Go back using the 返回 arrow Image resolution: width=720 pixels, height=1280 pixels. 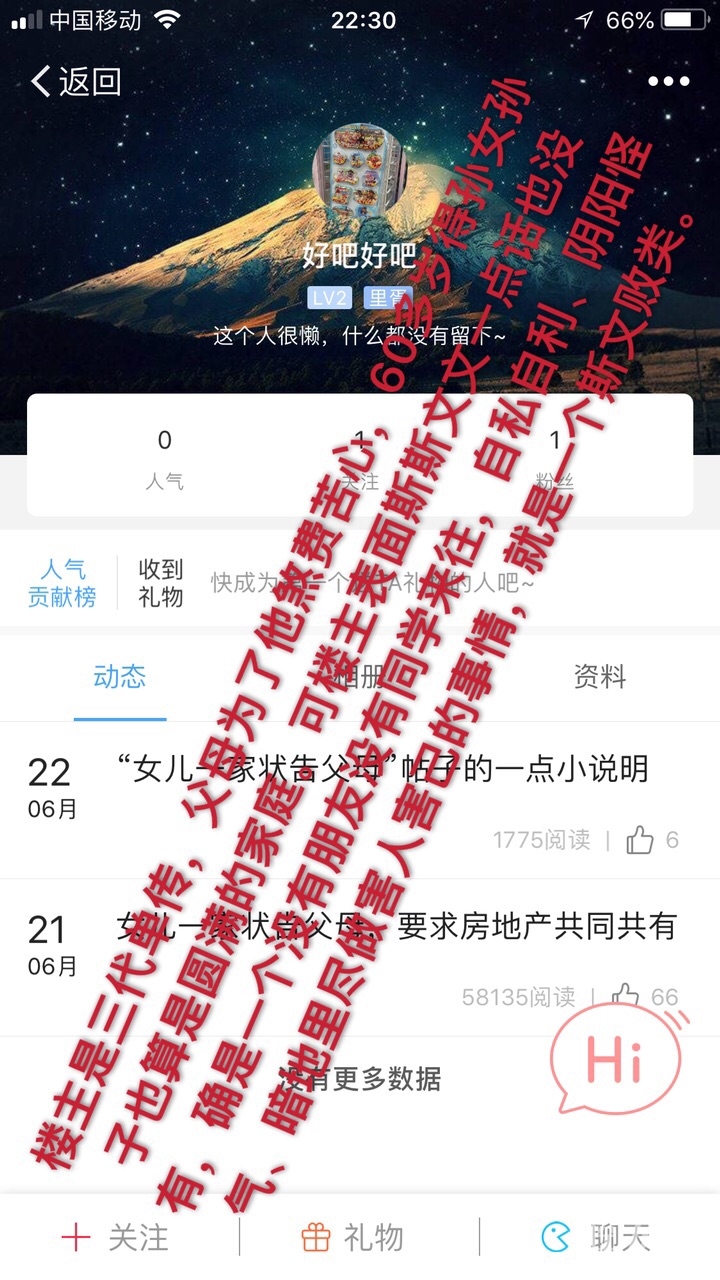[75, 82]
